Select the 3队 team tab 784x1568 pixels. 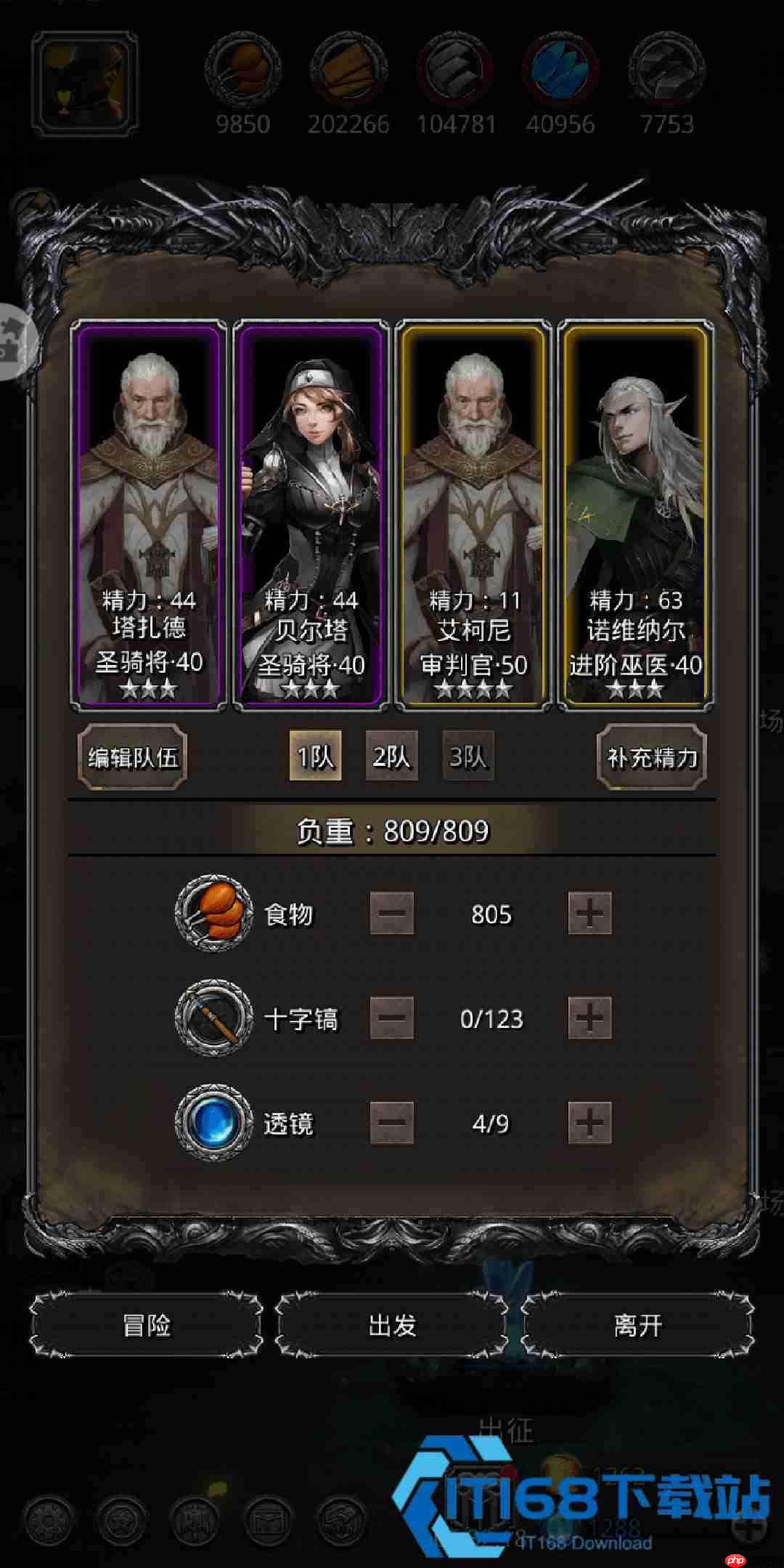point(468,756)
